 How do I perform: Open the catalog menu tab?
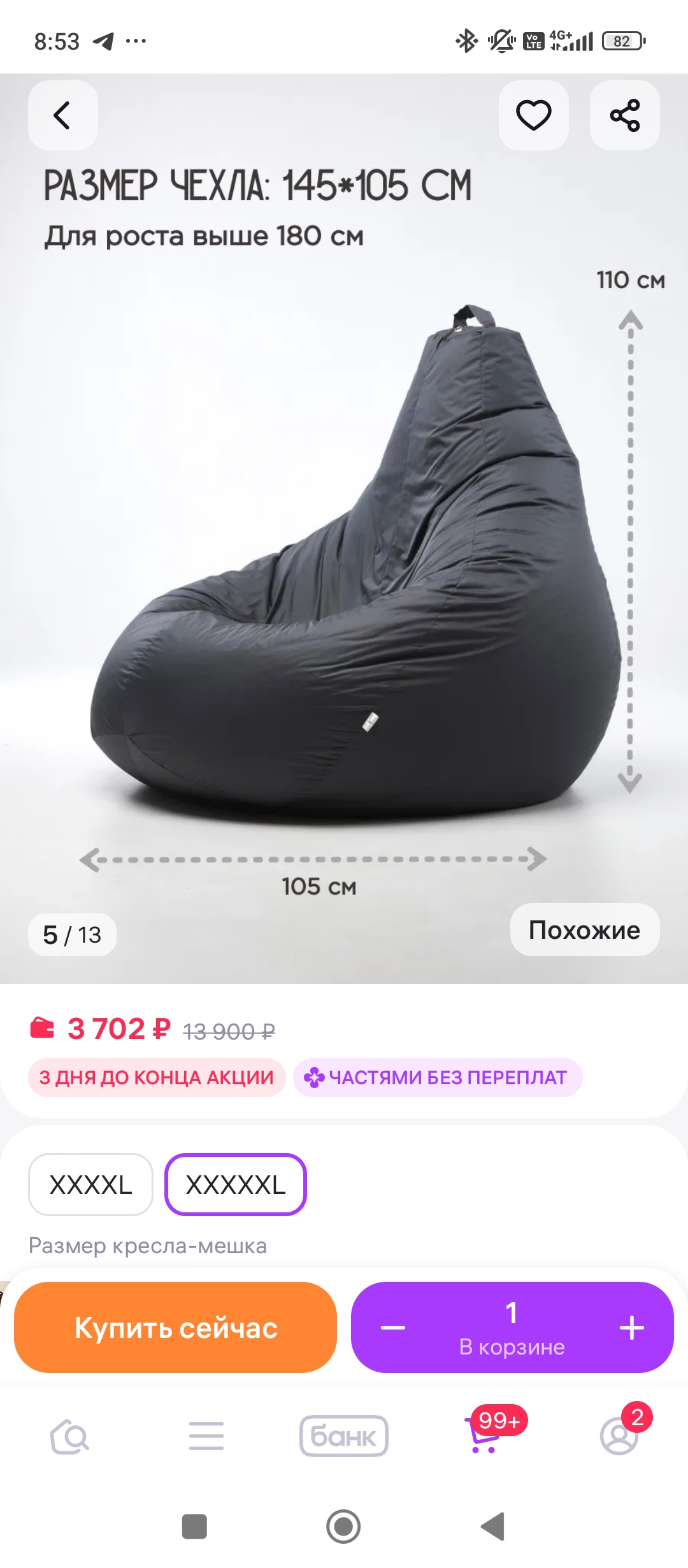pyautogui.click(x=206, y=1437)
